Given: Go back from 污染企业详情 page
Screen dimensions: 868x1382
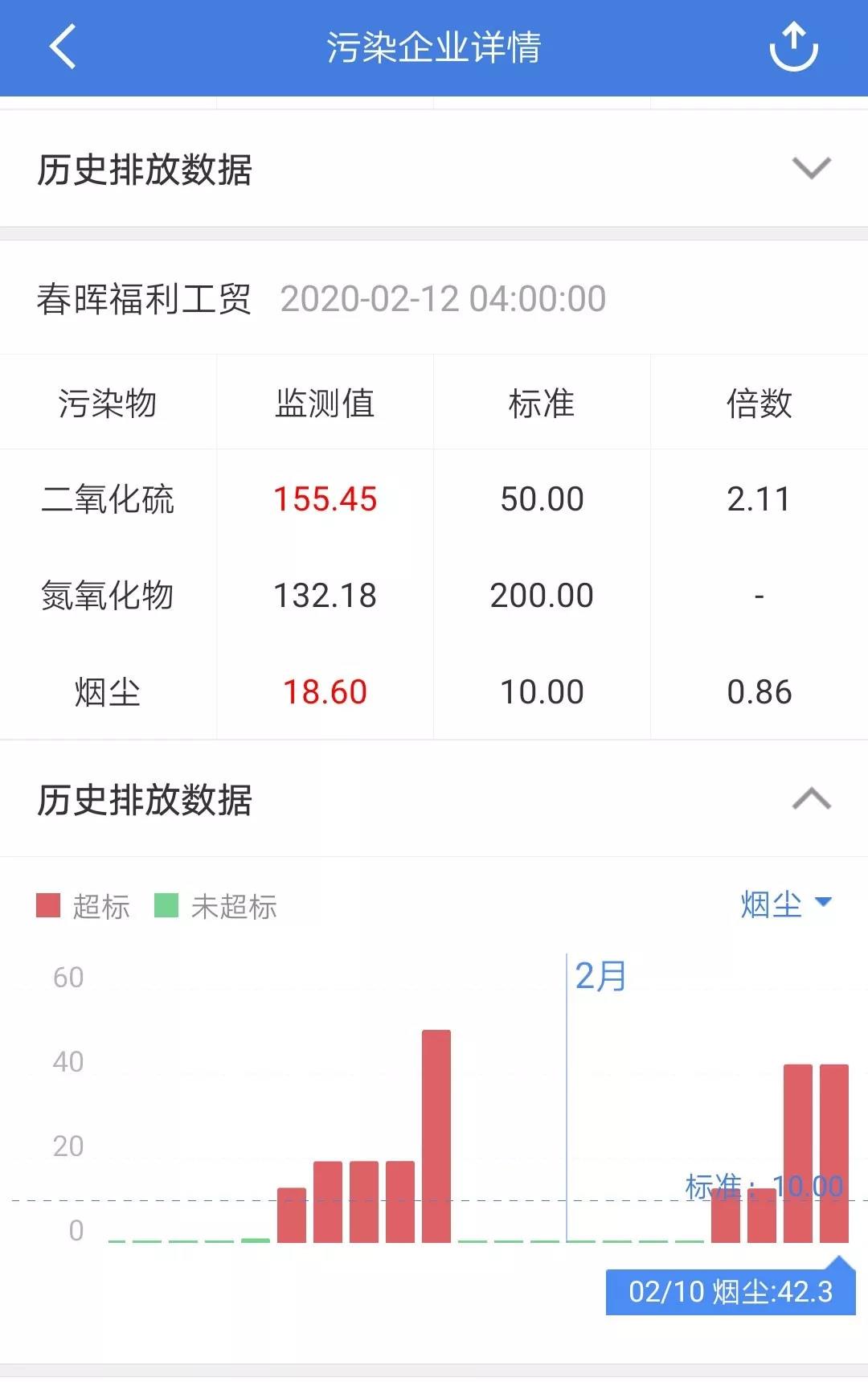Looking at the screenshot, I should (x=63, y=47).
